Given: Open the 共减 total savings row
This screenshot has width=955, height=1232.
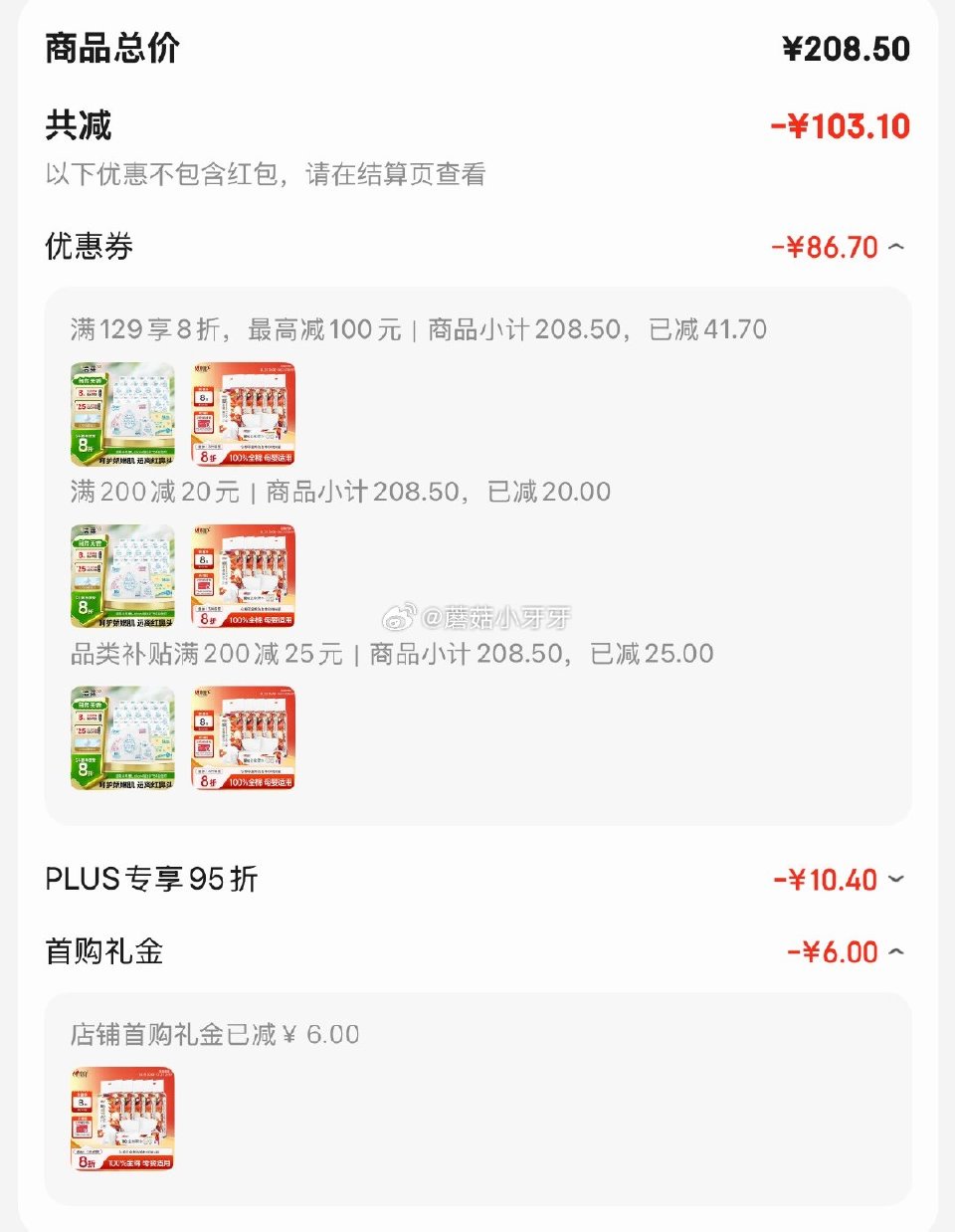Looking at the screenshot, I should coord(477,125).
